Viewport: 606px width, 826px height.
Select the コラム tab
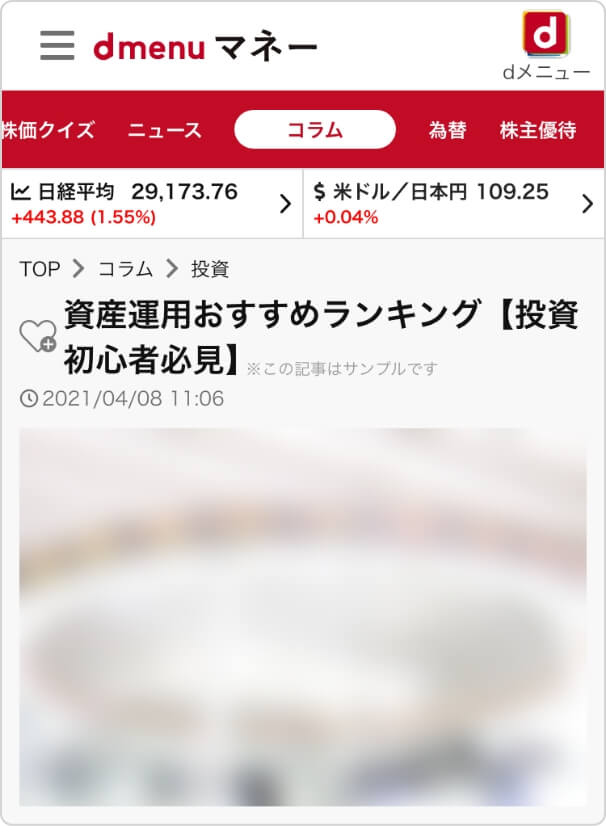pos(315,130)
